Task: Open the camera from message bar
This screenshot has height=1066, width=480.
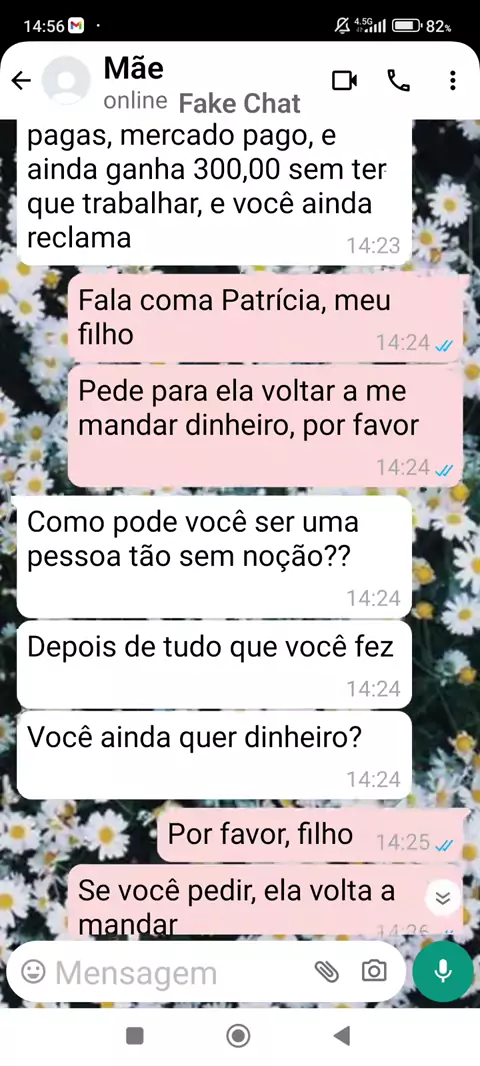Action: (x=374, y=971)
